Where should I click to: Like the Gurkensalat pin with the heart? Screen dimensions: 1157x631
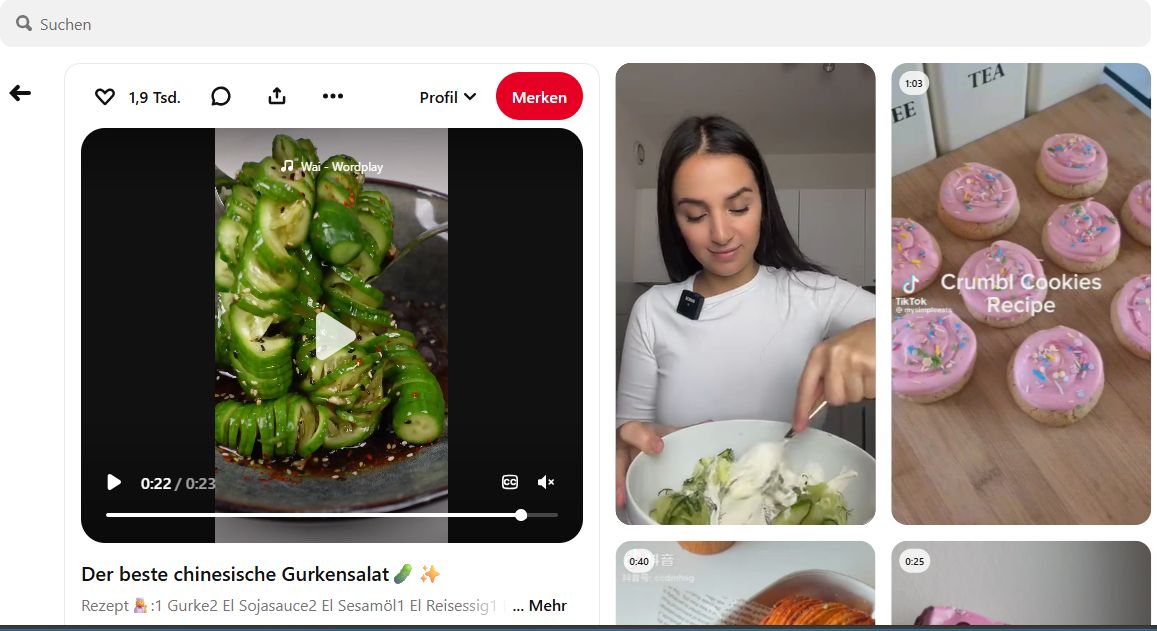pos(105,97)
